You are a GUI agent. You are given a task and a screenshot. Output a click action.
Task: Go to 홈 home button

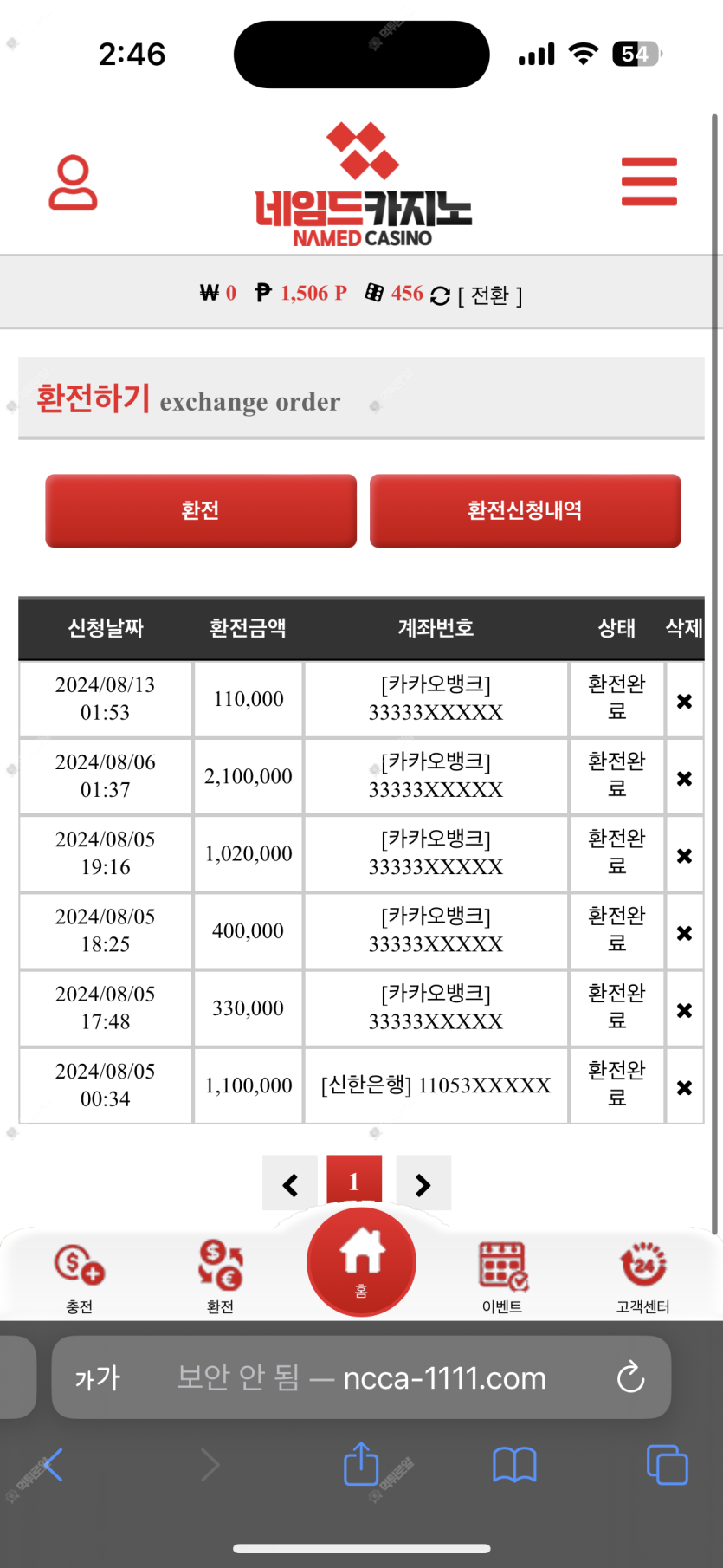point(361,1261)
